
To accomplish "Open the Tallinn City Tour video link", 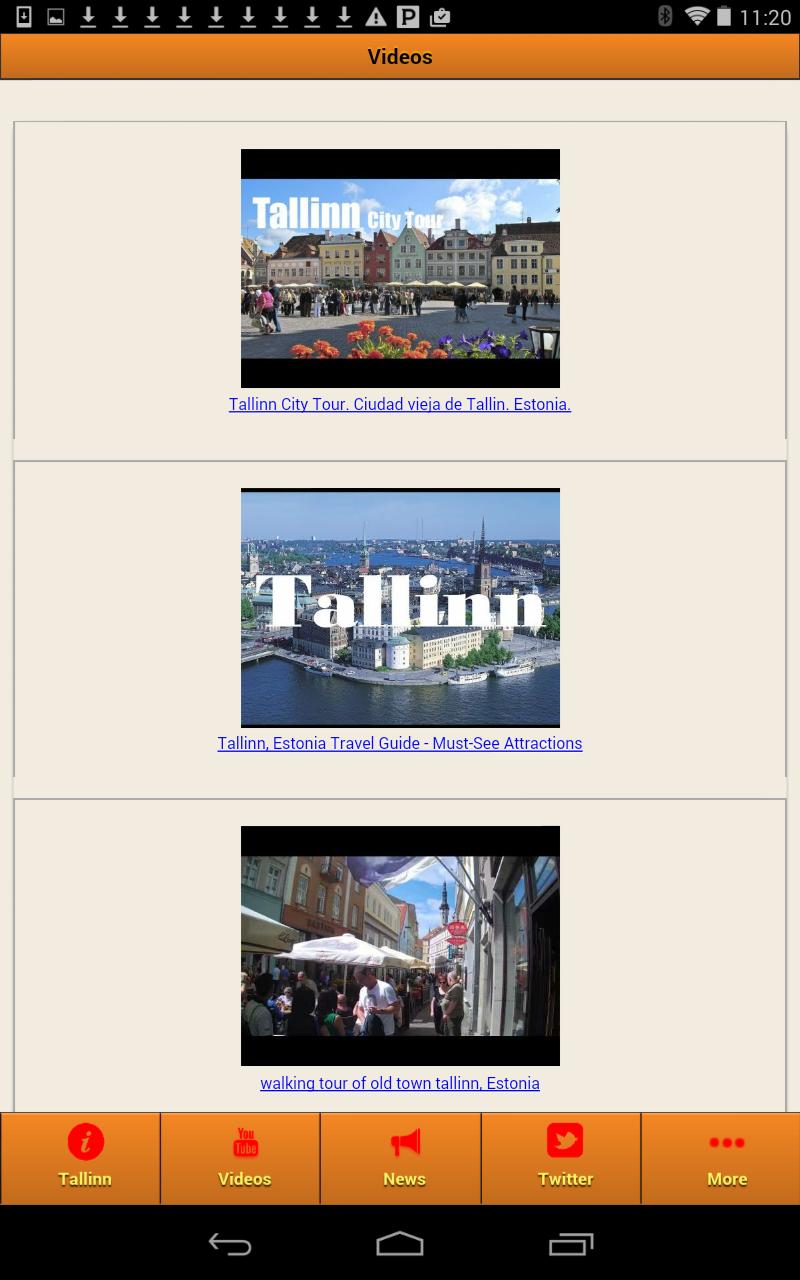I will tap(400, 404).
